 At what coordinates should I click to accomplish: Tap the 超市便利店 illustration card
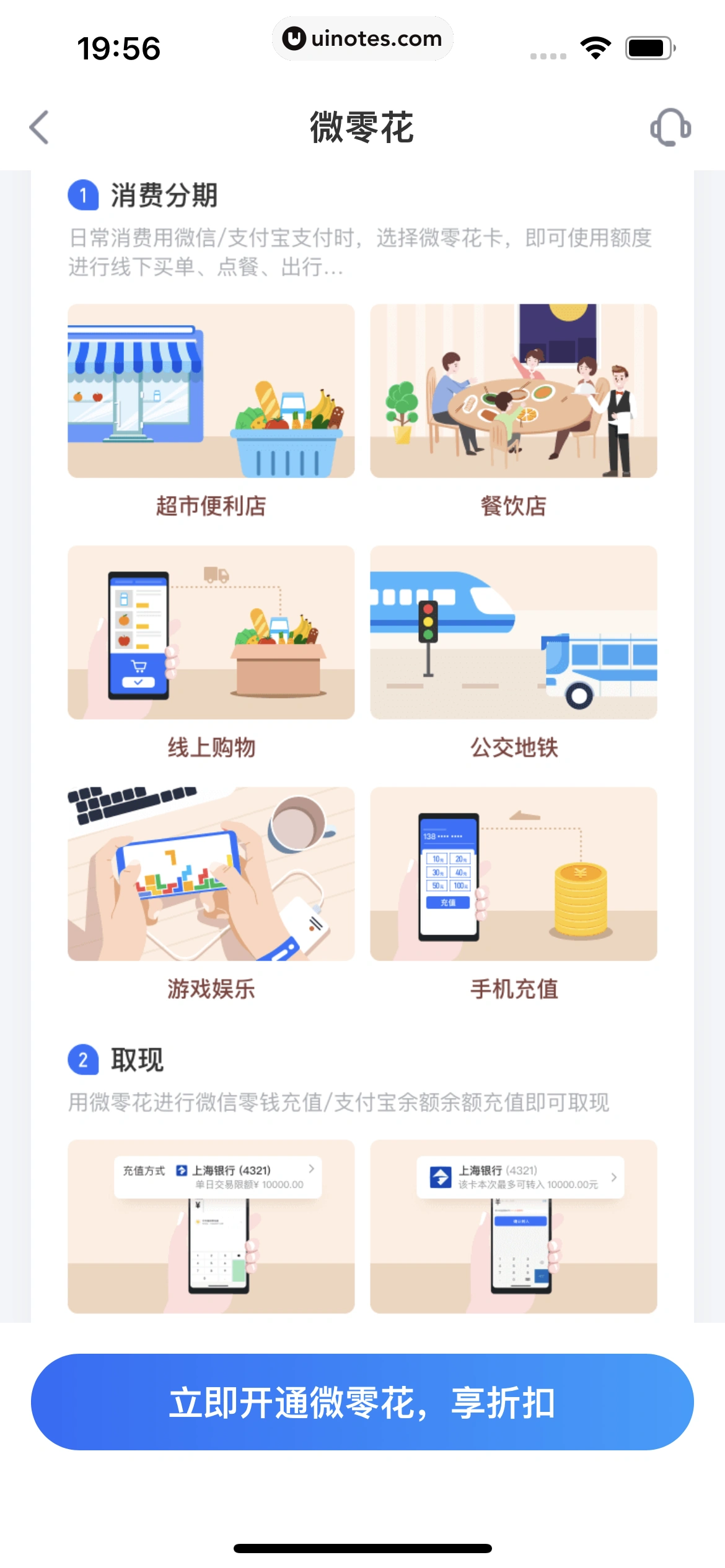click(211, 390)
